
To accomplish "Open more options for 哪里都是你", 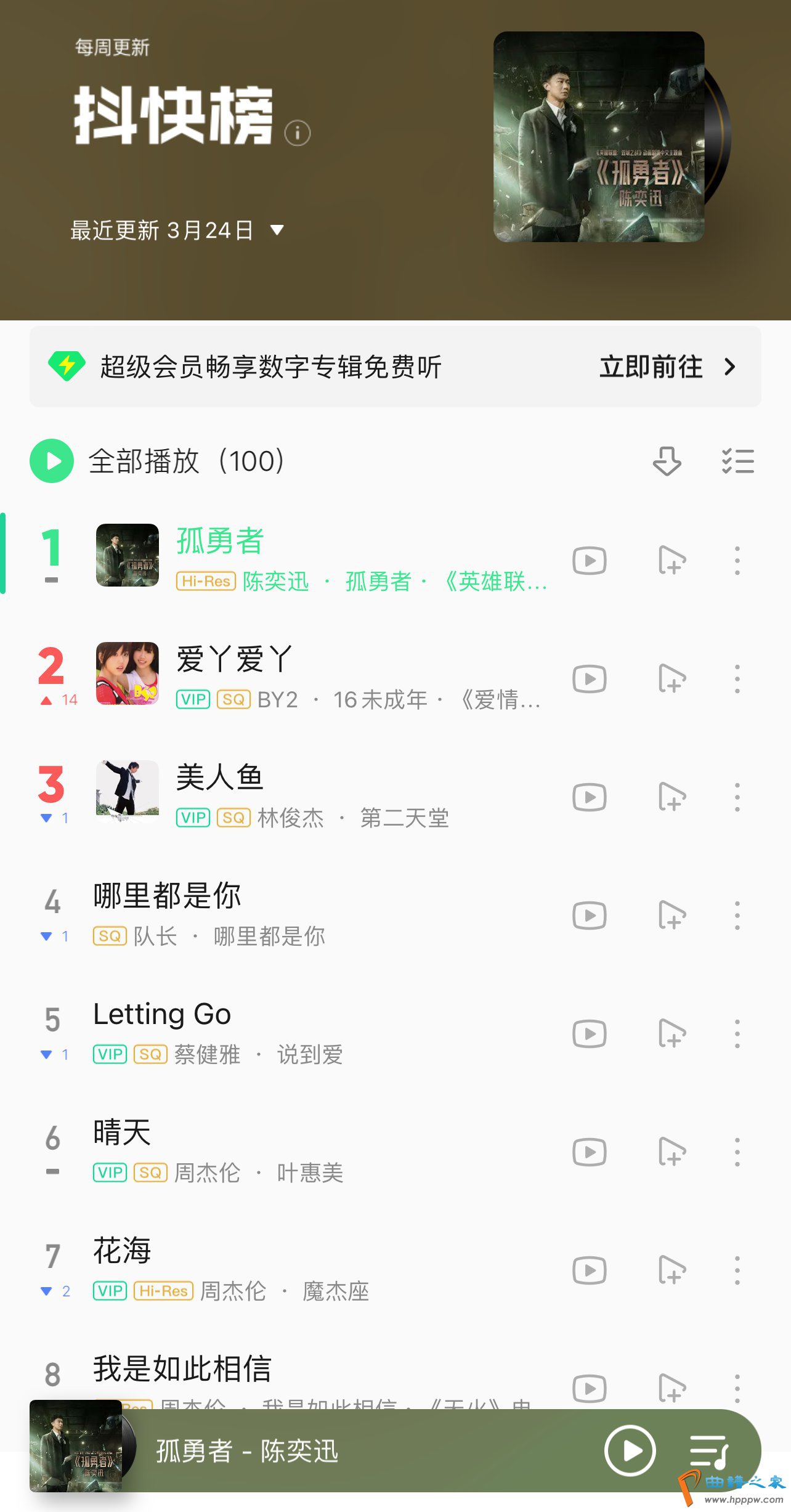I will coord(737,916).
